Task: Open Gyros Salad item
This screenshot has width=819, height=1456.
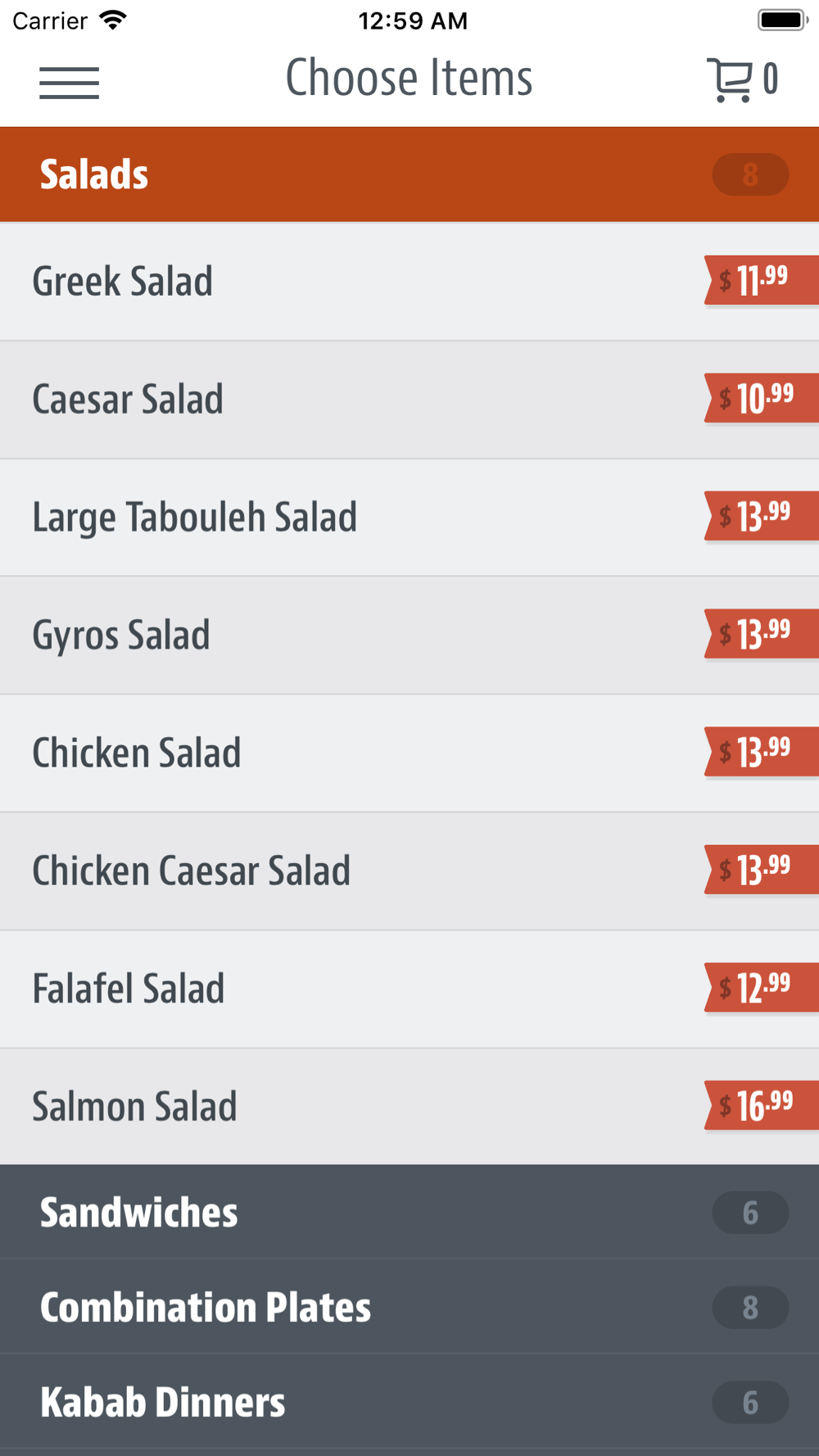Action: coord(409,635)
